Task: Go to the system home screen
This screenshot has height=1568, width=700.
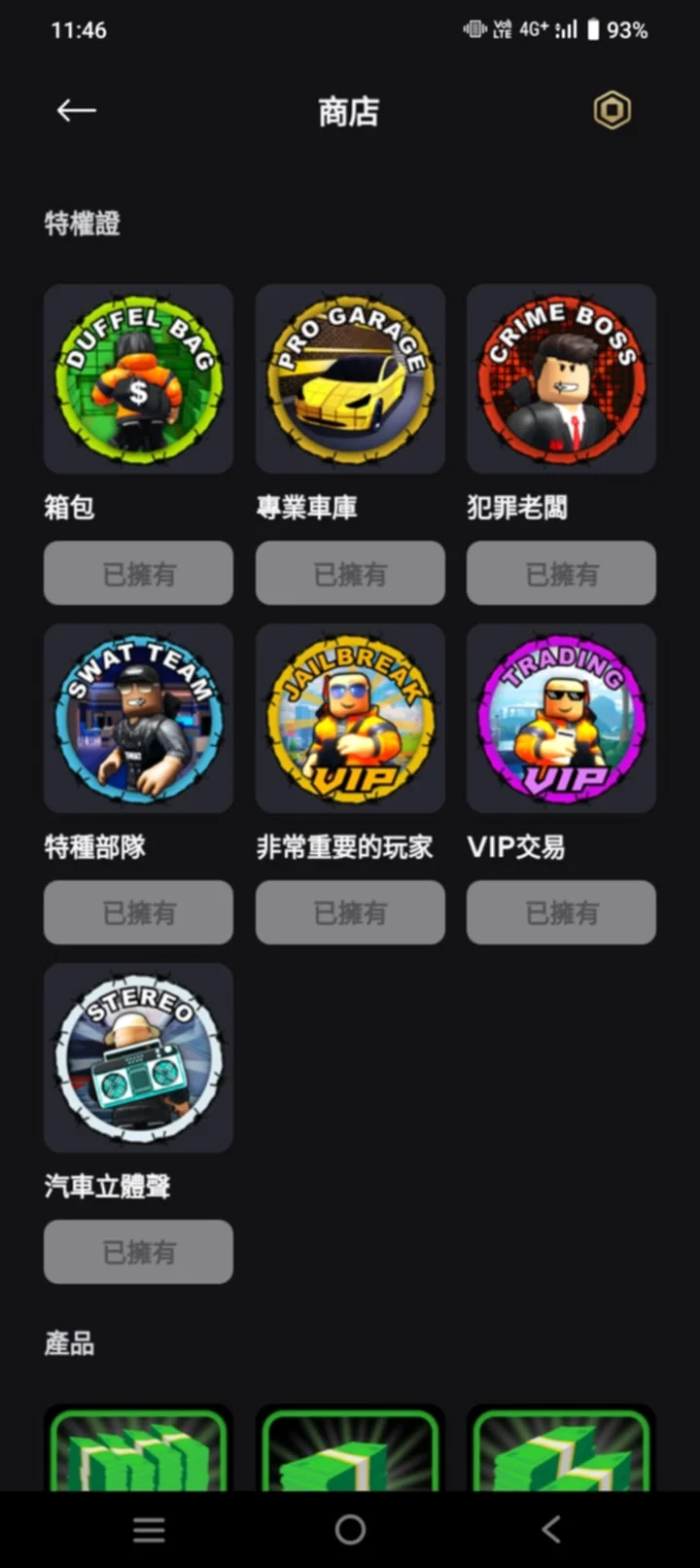Action: click(x=350, y=1530)
